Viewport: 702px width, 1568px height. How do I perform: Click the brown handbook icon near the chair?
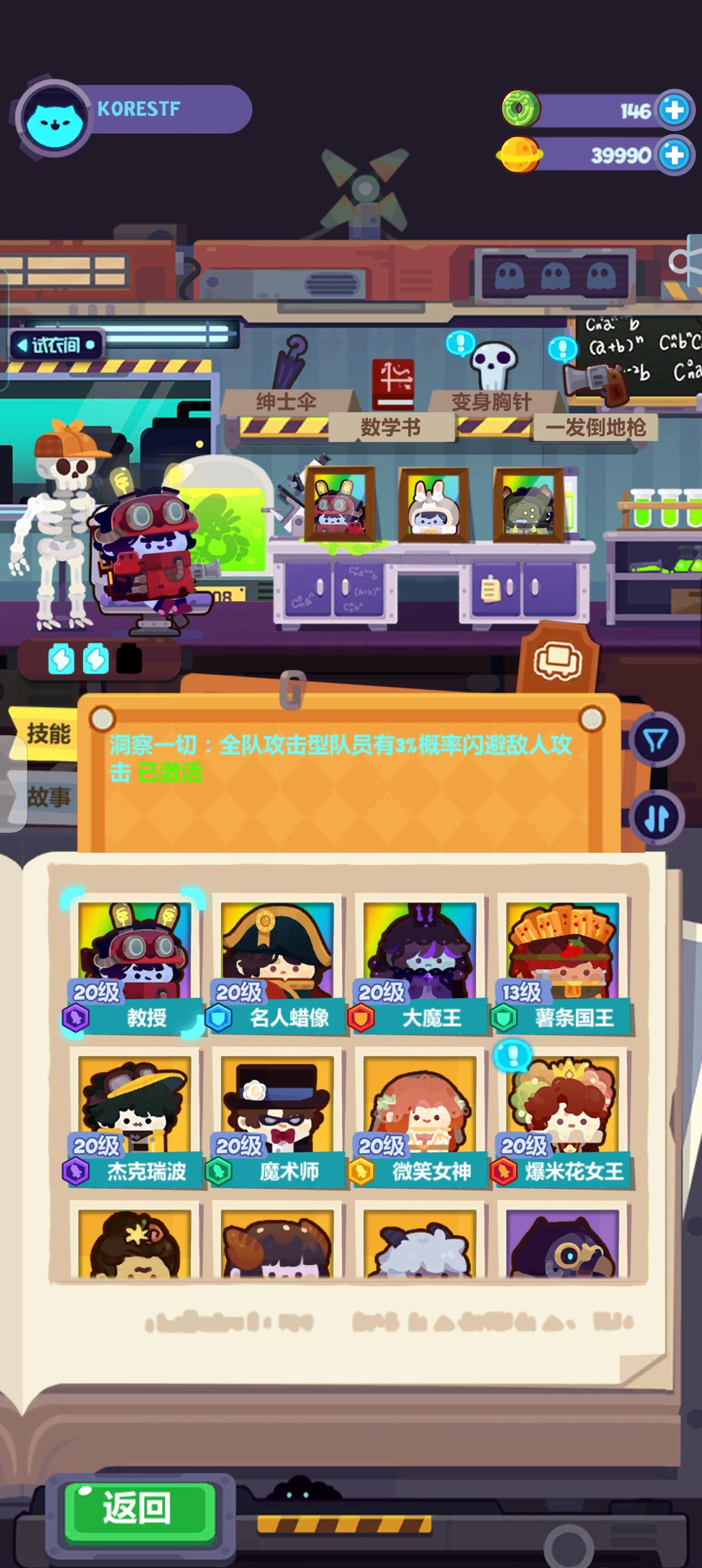[x=558, y=659]
